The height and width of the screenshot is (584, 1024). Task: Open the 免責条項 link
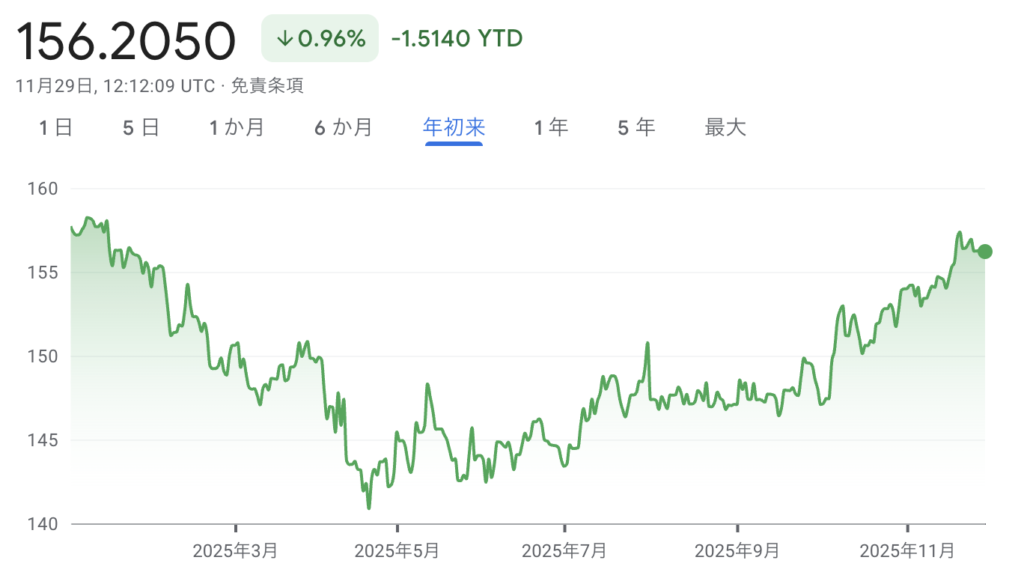pos(267,86)
